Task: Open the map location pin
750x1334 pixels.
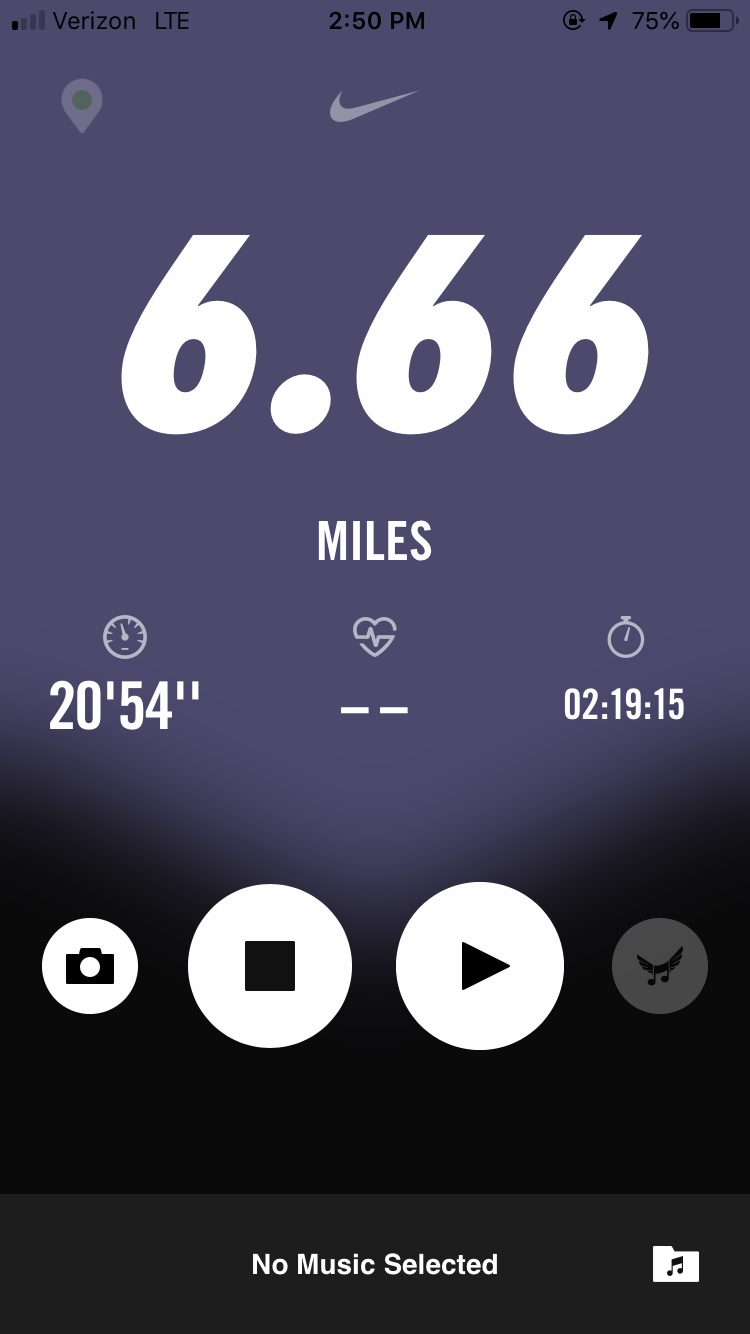Action: [x=82, y=104]
